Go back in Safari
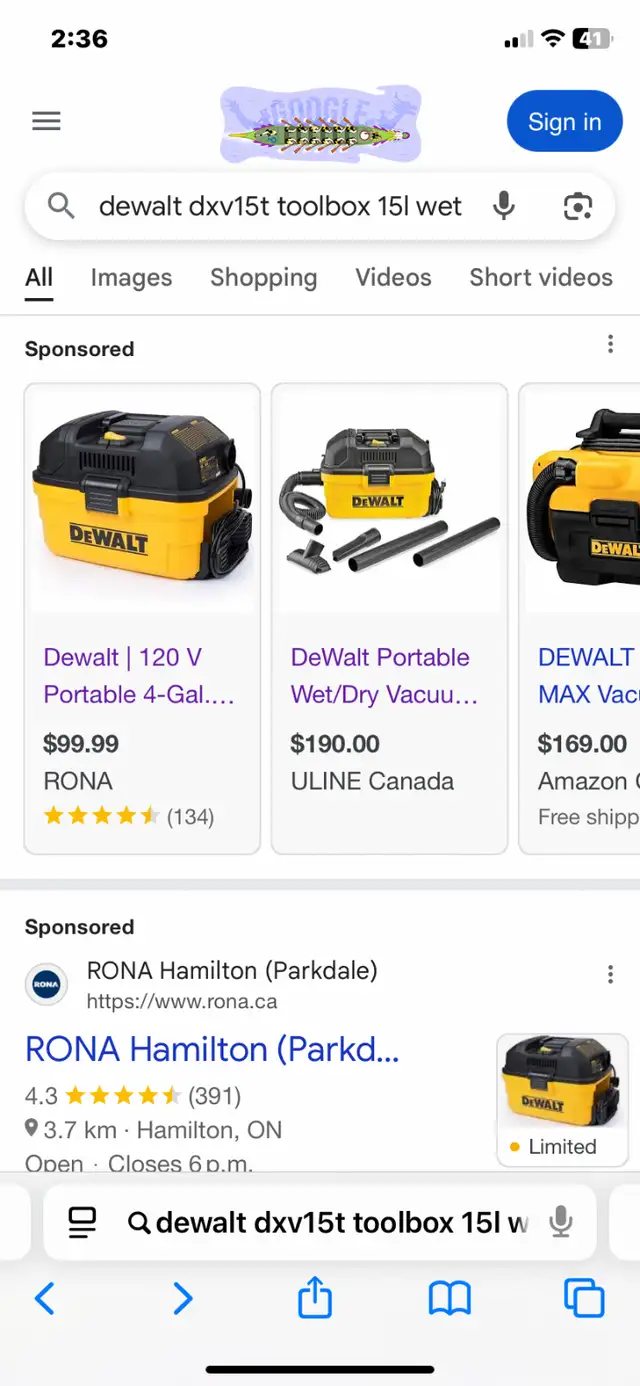This screenshot has width=640, height=1386. coord(45,1299)
